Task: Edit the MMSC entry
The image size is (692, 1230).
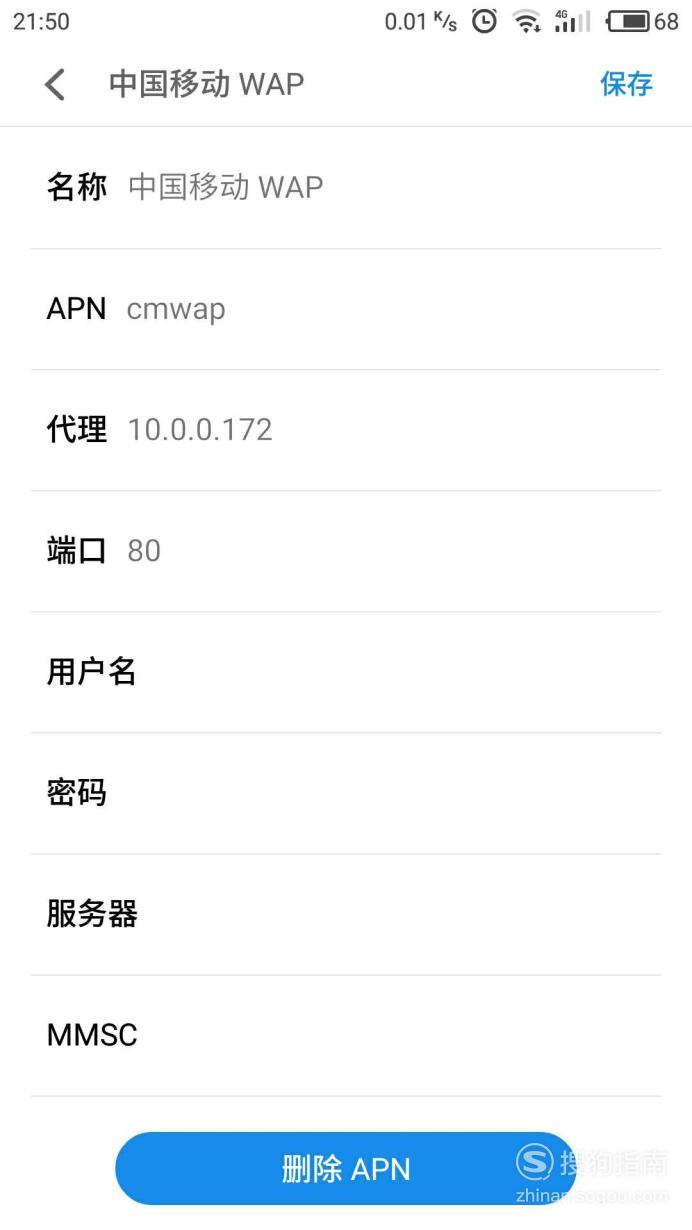Action: click(x=346, y=1035)
